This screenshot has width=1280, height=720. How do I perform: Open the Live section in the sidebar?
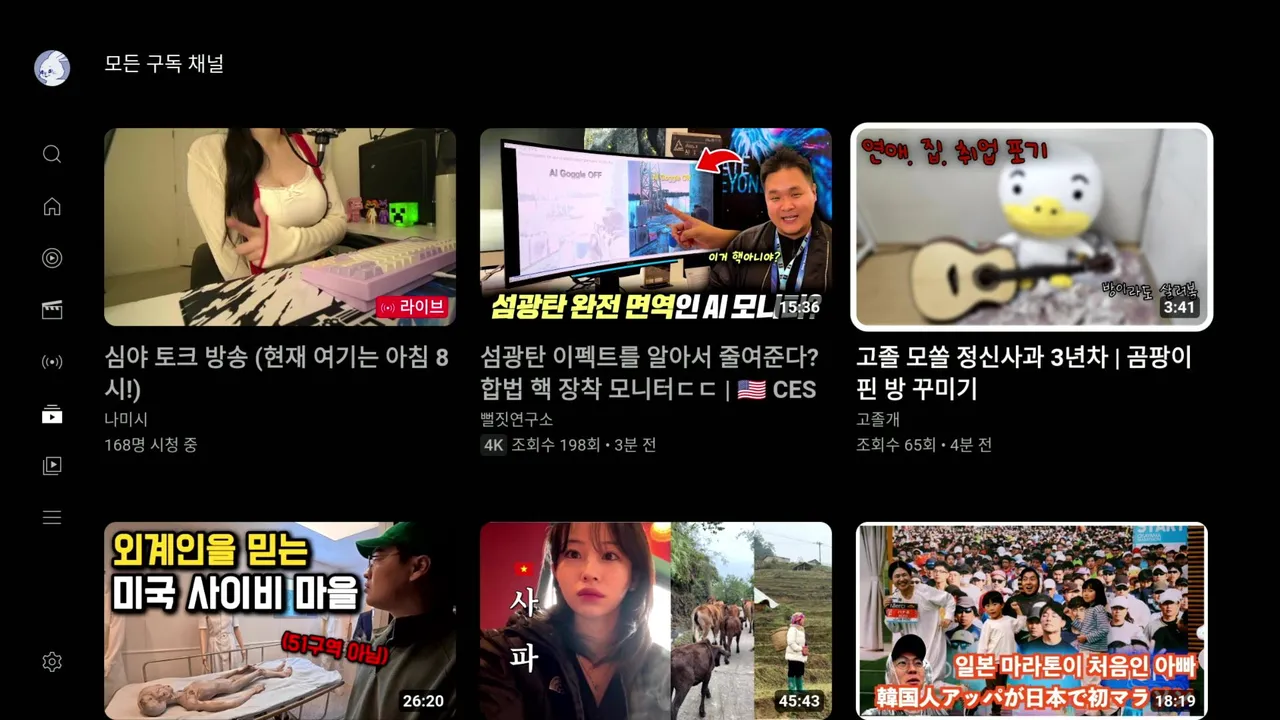coord(52,362)
